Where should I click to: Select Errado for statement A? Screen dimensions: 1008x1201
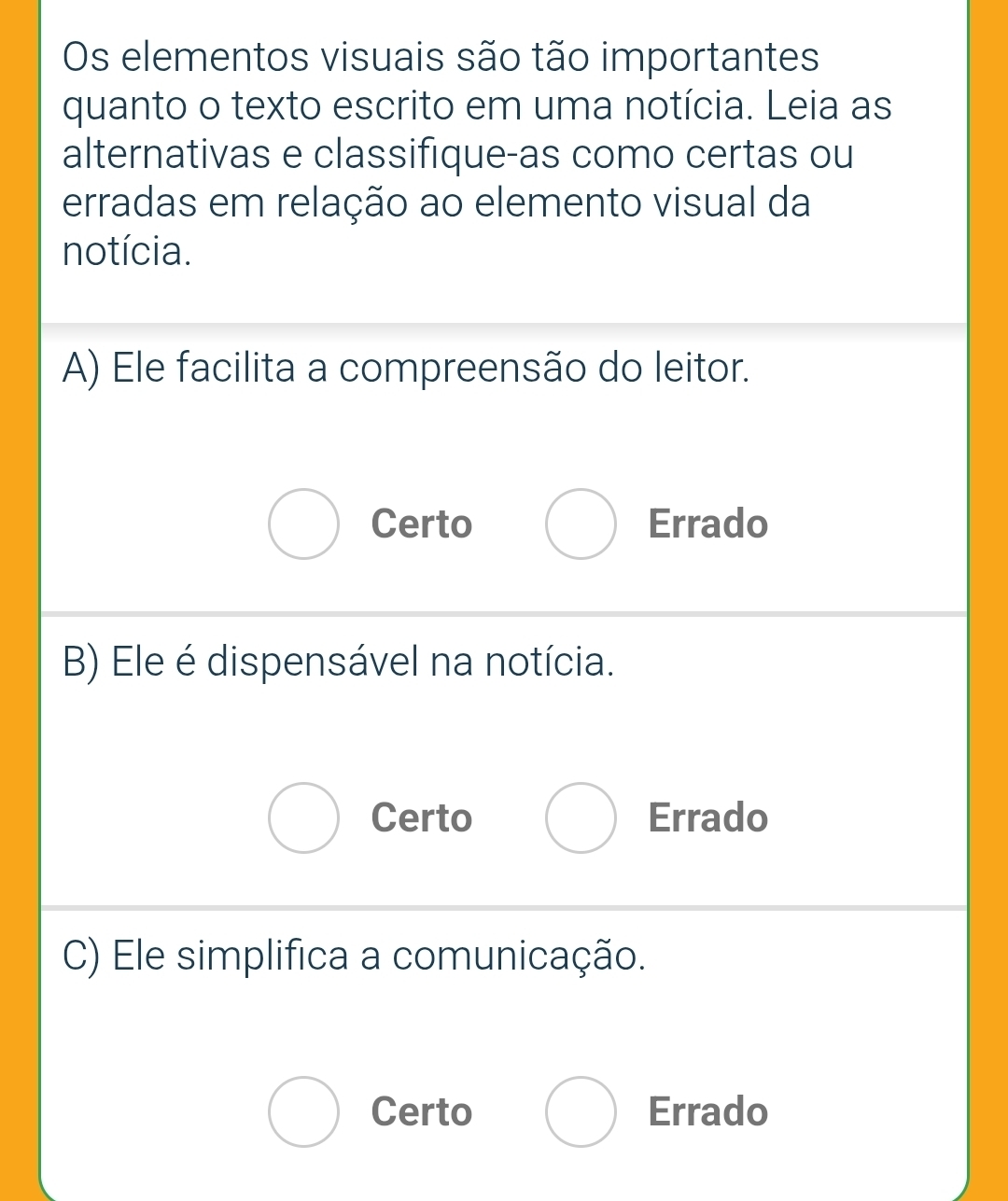pos(581,524)
